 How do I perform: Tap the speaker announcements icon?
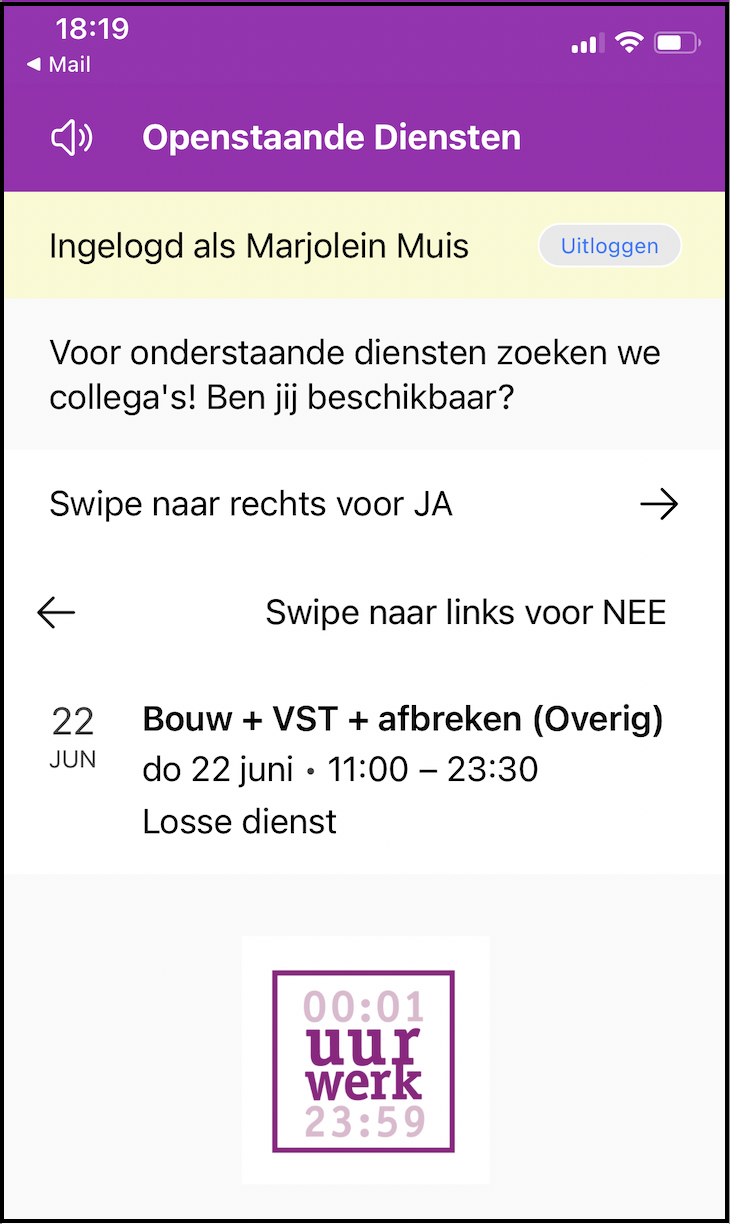[x=72, y=138]
